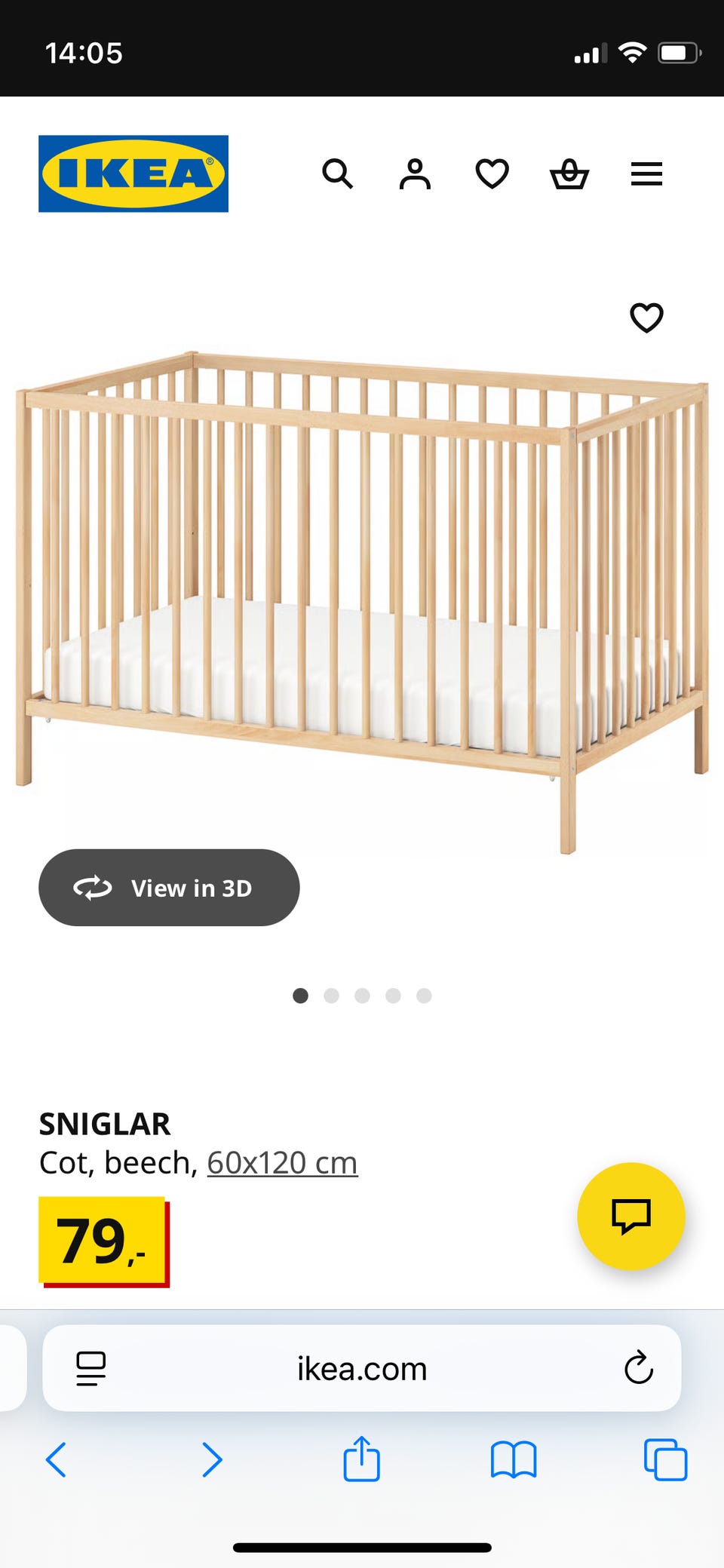Screen dimensions: 724x1568
Task: Show open Safari tabs
Action: 665,1459
